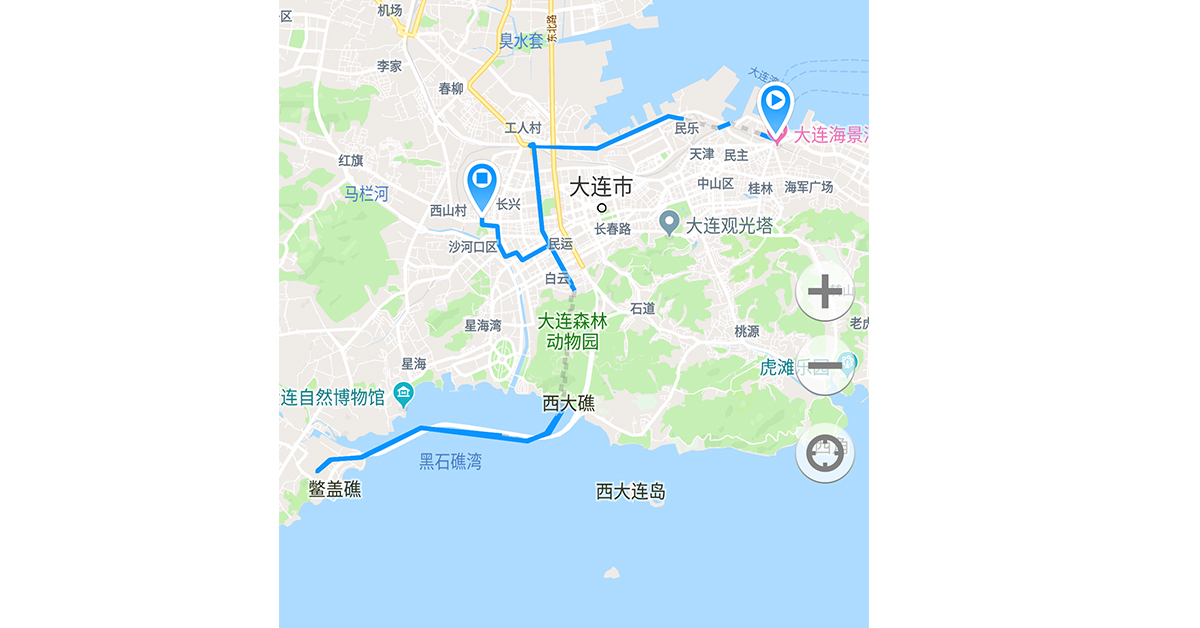Open the 大连观光塔 map marker
This screenshot has width=1200, height=628.
coord(671,224)
